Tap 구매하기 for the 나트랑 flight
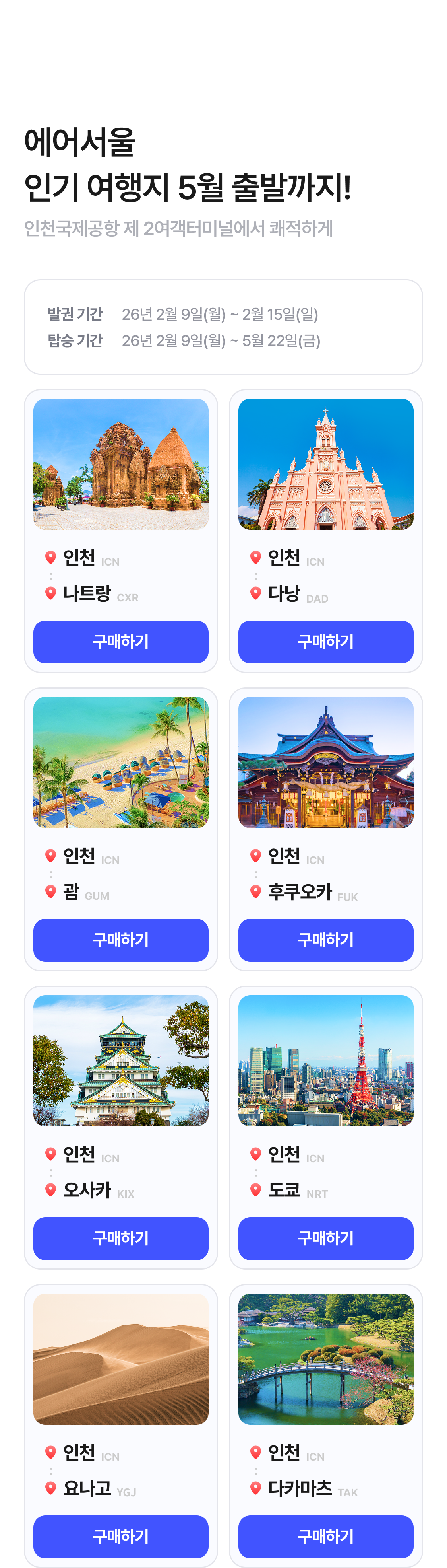 (x=120, y=642)
